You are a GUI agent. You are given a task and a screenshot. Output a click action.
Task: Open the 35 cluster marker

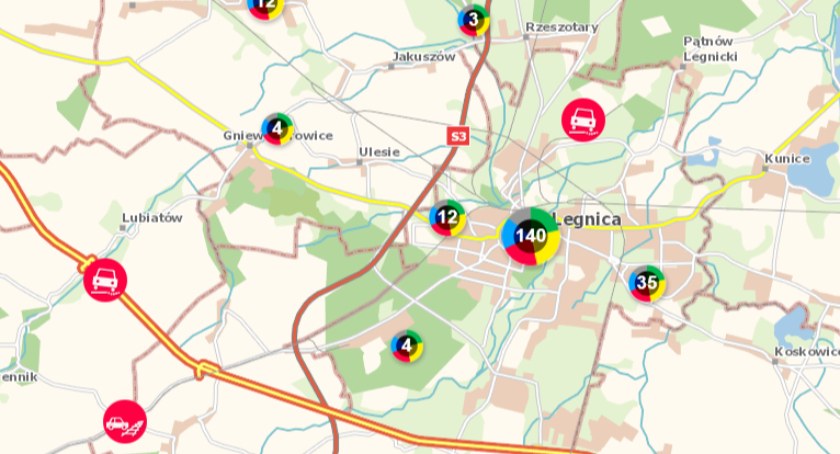(x=647, y=283)
